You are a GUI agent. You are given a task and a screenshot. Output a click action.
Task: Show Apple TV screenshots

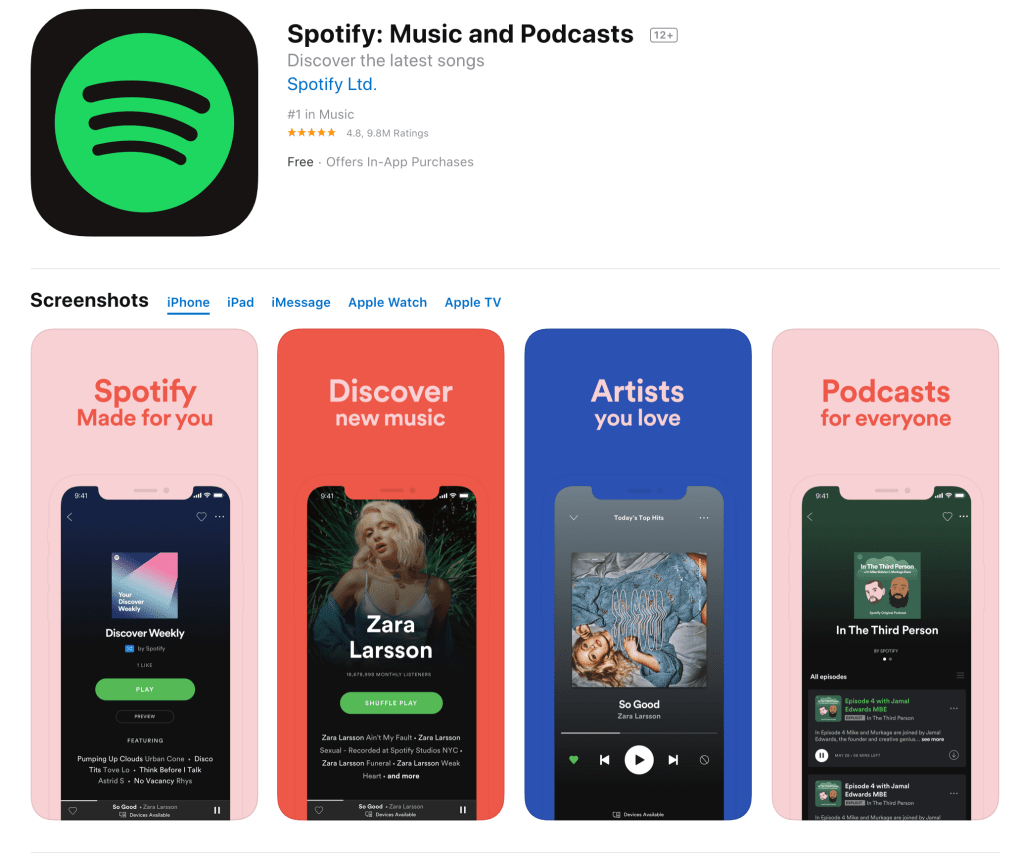point(472,302)
